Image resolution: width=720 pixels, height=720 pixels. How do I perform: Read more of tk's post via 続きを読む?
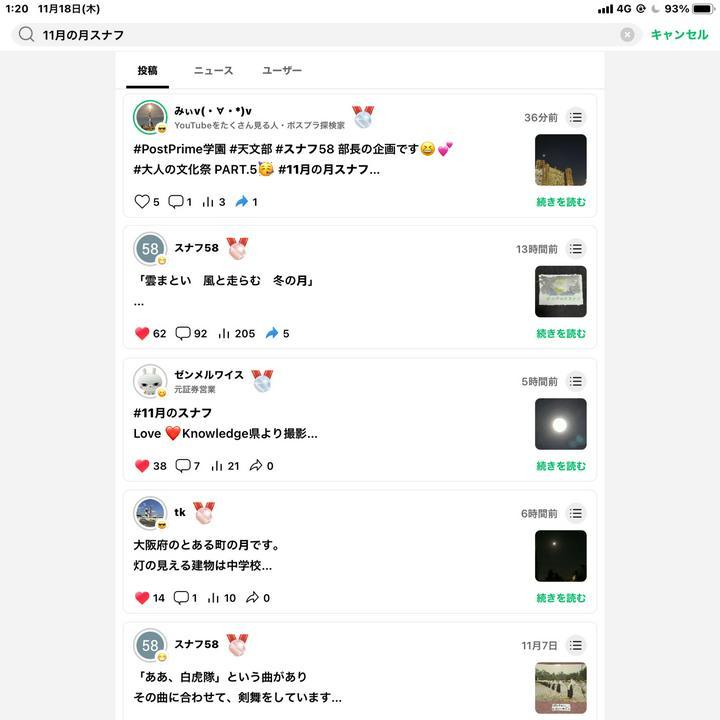coord(561,598)
